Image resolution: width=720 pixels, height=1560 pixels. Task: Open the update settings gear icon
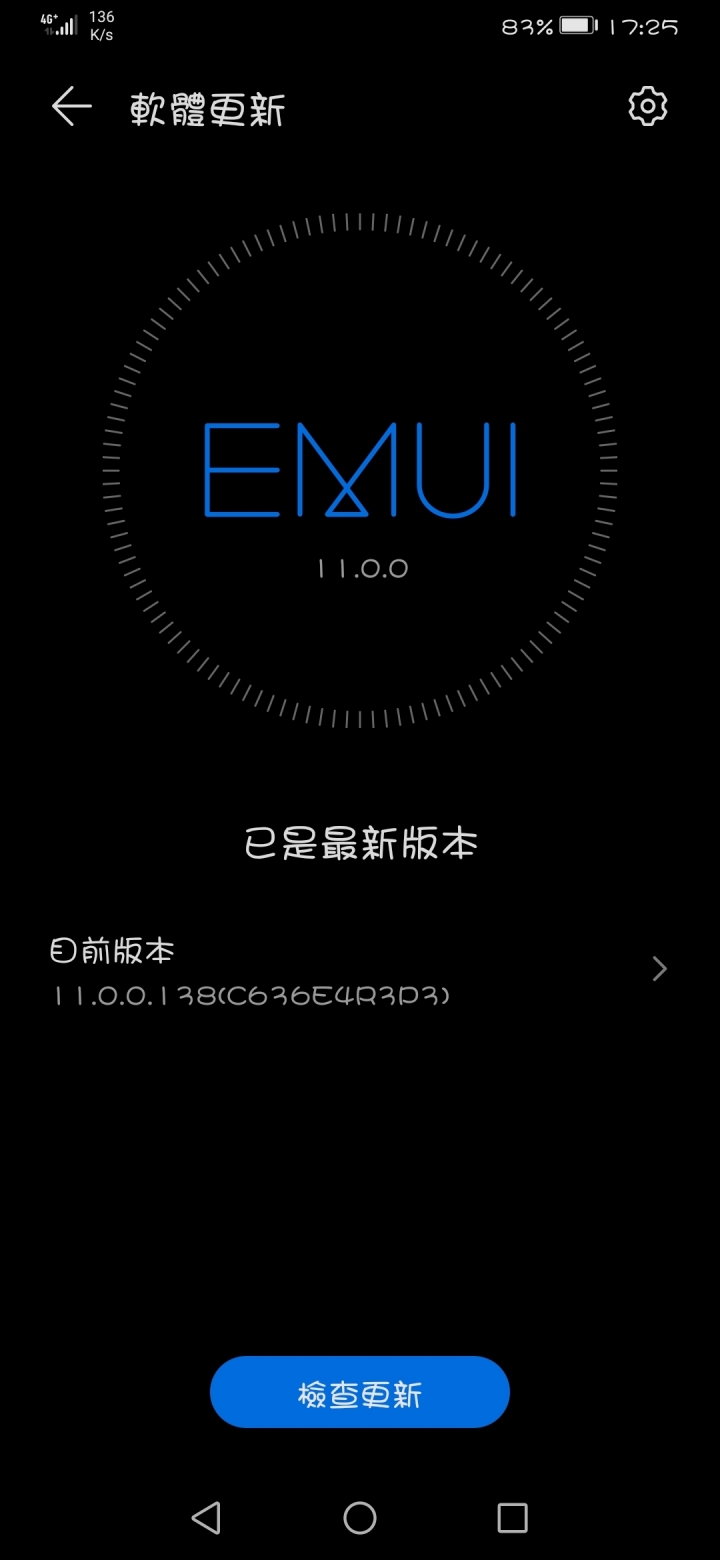pos(647,106)
